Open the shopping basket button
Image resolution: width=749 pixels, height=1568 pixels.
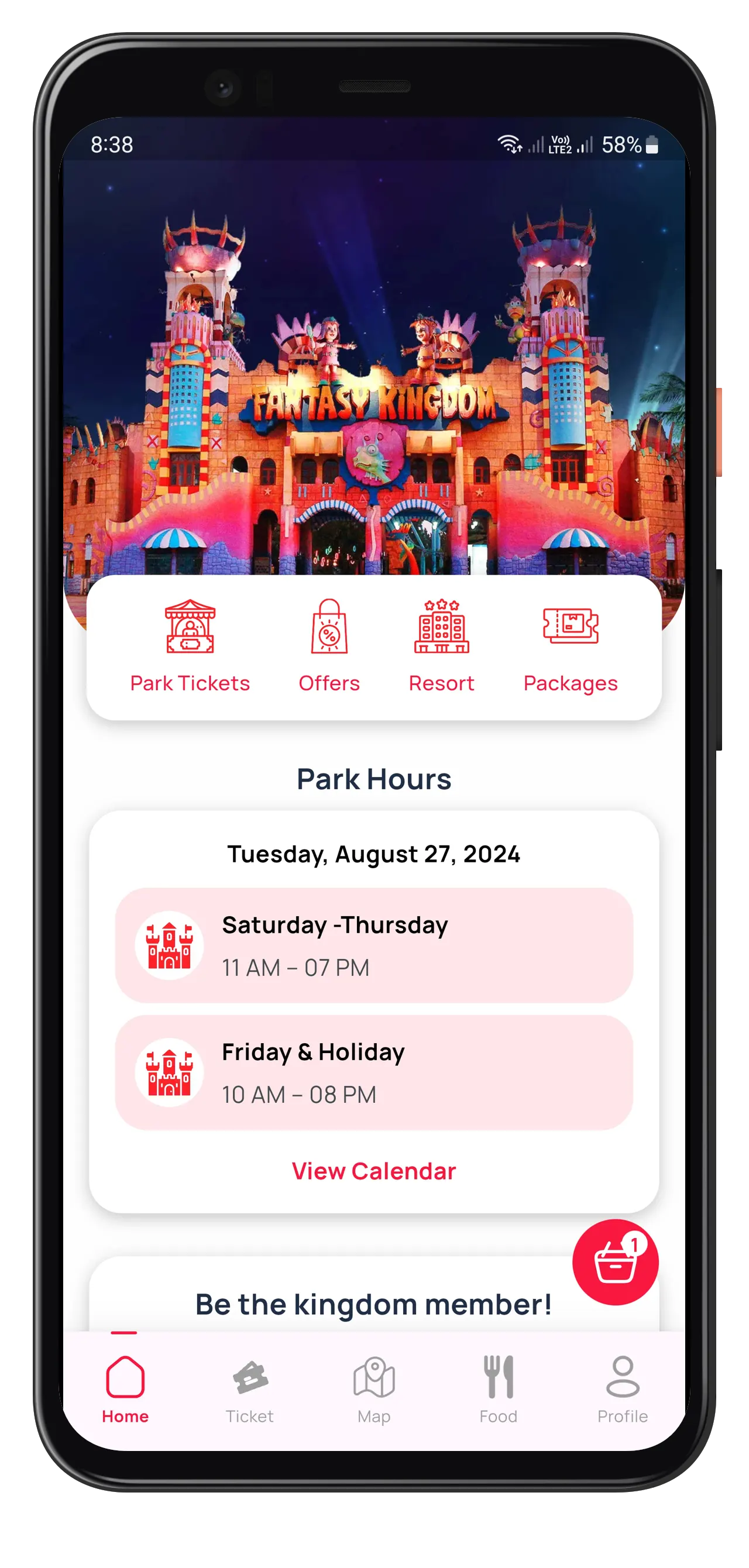[x=615, y=1262]
